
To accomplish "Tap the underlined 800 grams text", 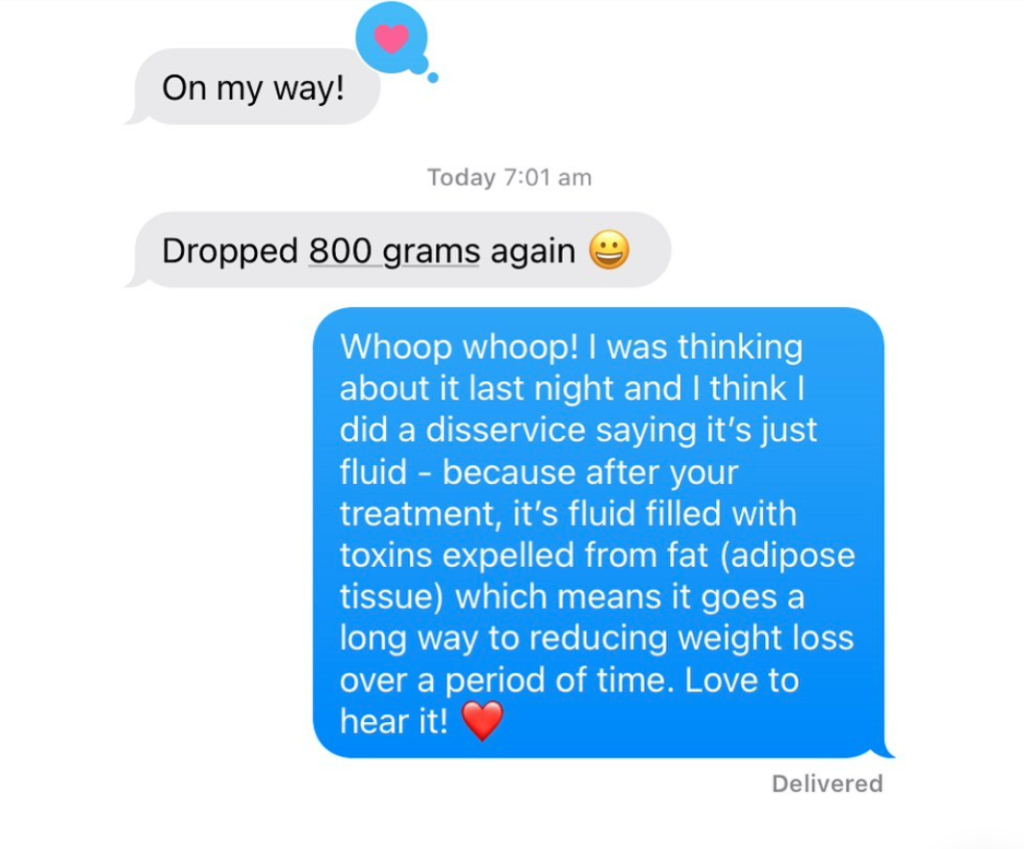I will click(x=394, y=251).
